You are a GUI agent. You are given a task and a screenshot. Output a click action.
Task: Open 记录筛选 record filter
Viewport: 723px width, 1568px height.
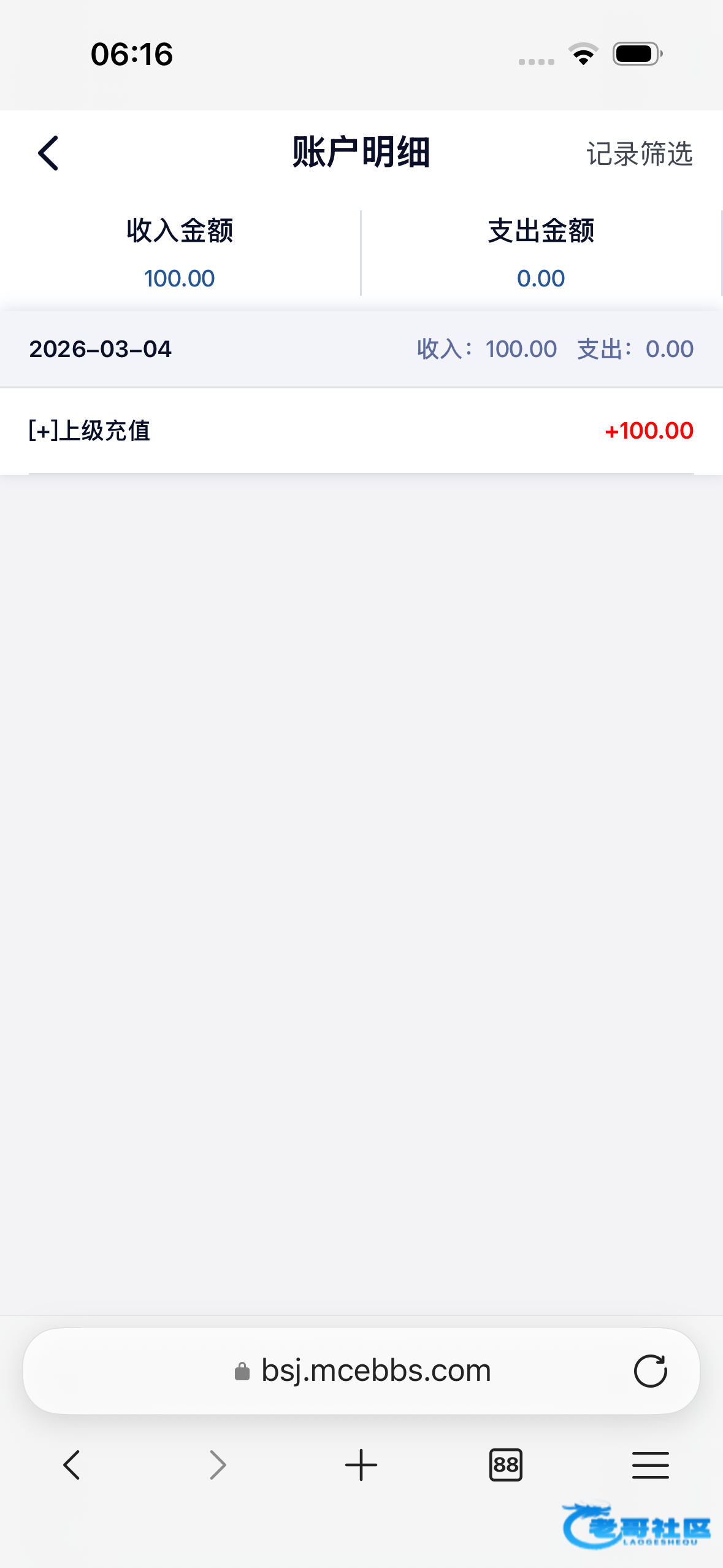pyautogui.click(x=639, y=154)
